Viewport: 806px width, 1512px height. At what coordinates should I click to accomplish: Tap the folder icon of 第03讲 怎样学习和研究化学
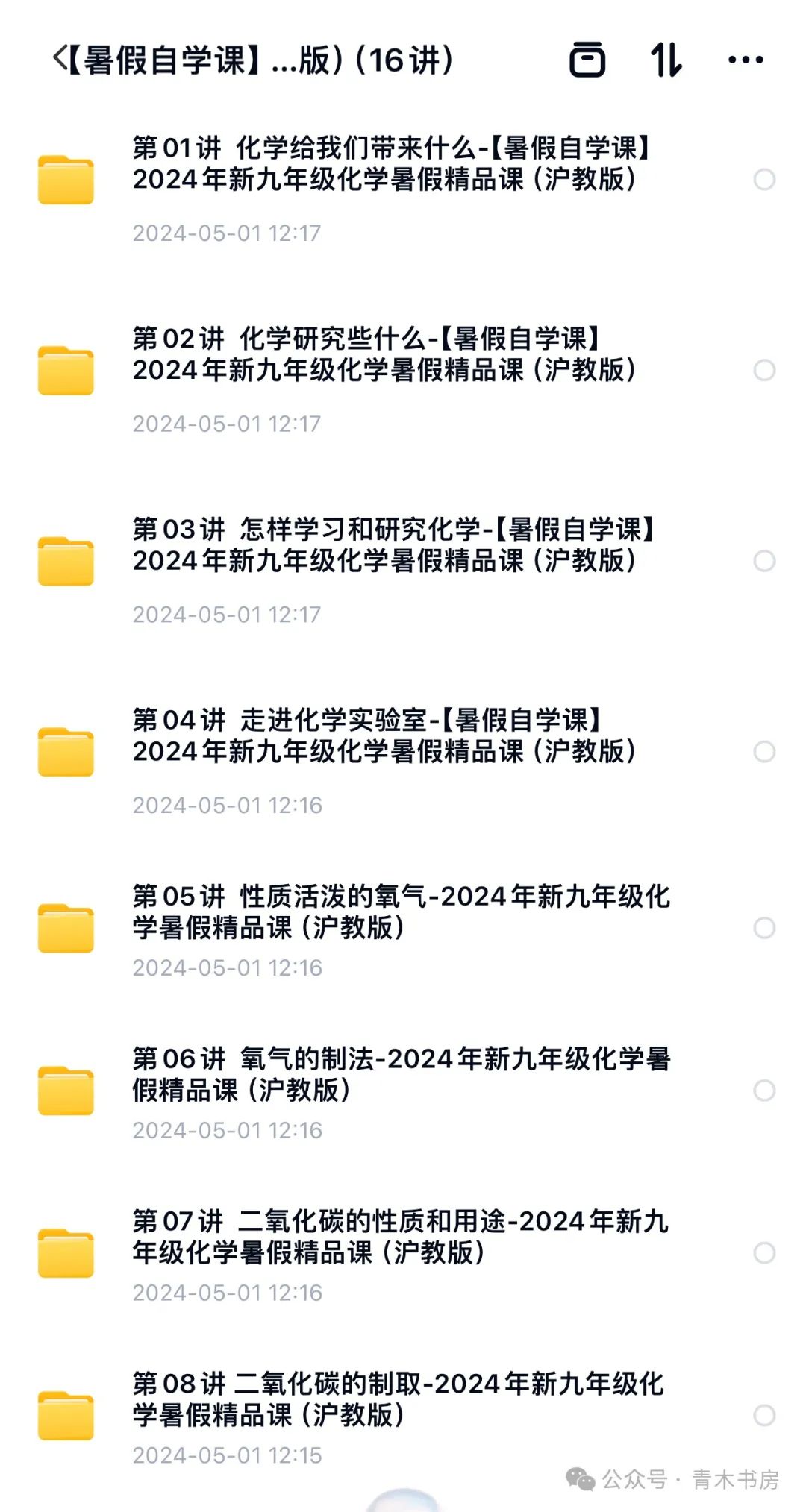[66, 562]
